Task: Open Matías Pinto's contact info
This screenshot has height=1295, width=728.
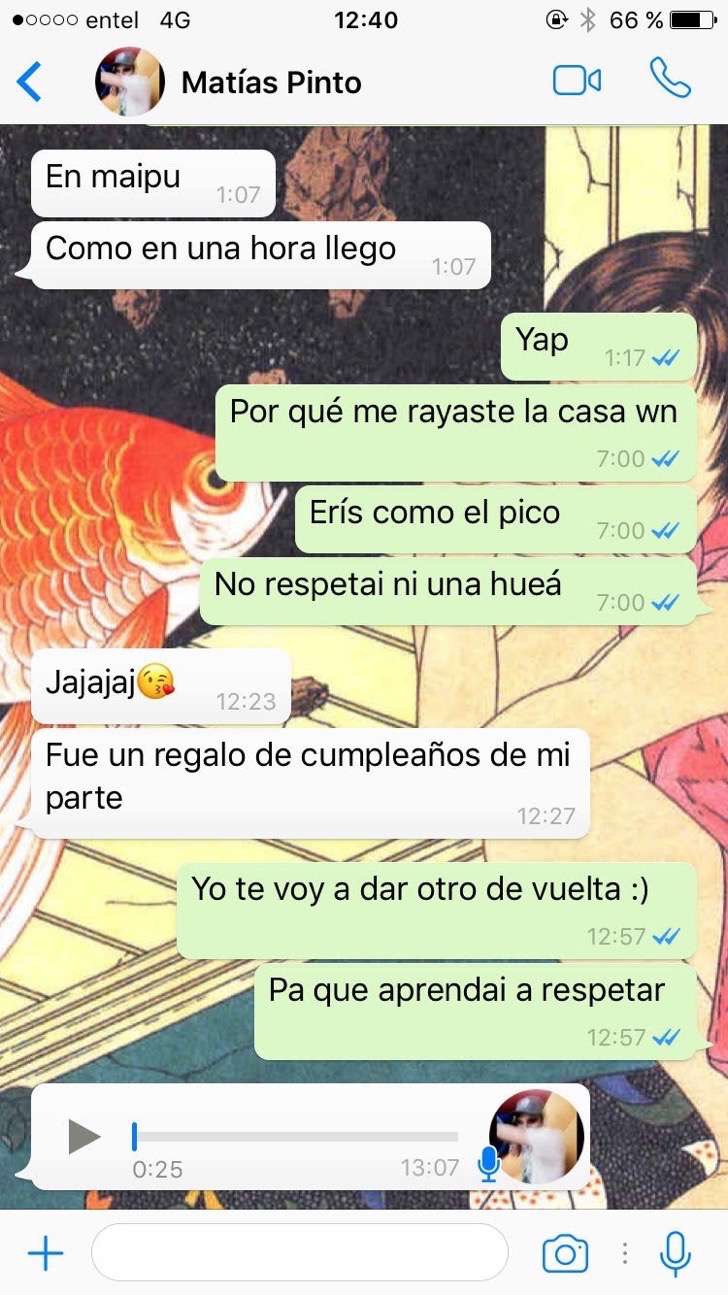Action: 270,82
